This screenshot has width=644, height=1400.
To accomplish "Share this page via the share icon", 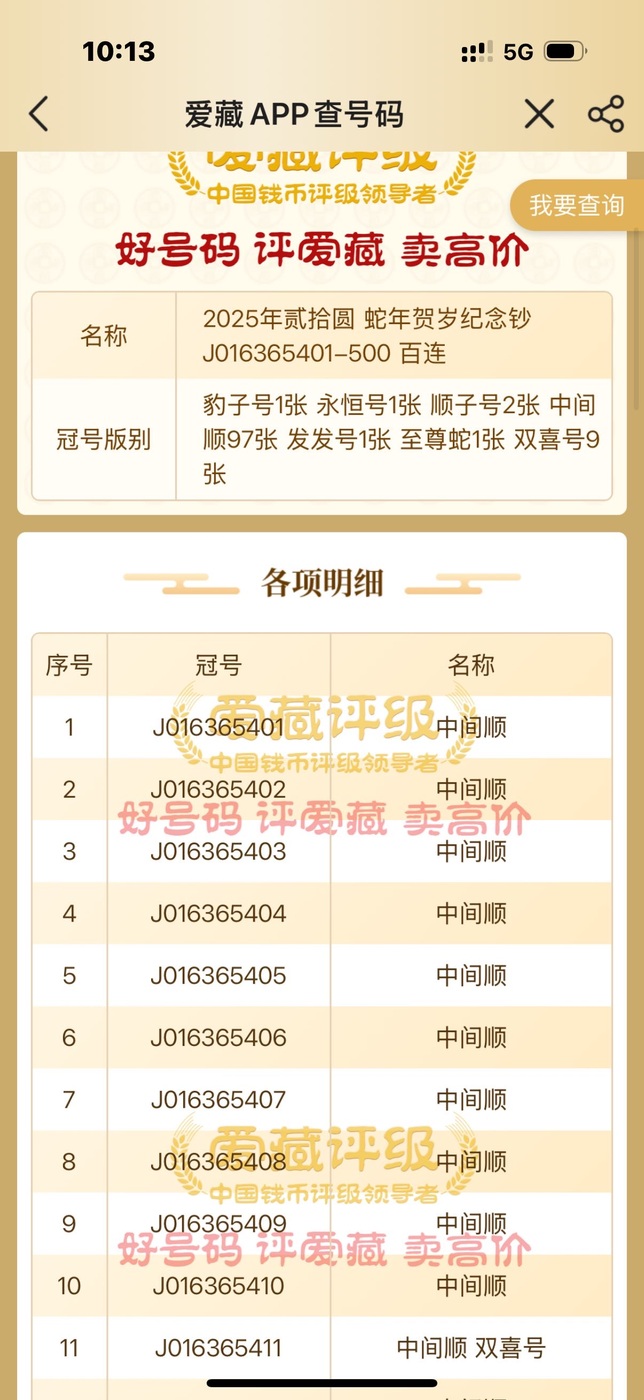I will coord(606,115).
